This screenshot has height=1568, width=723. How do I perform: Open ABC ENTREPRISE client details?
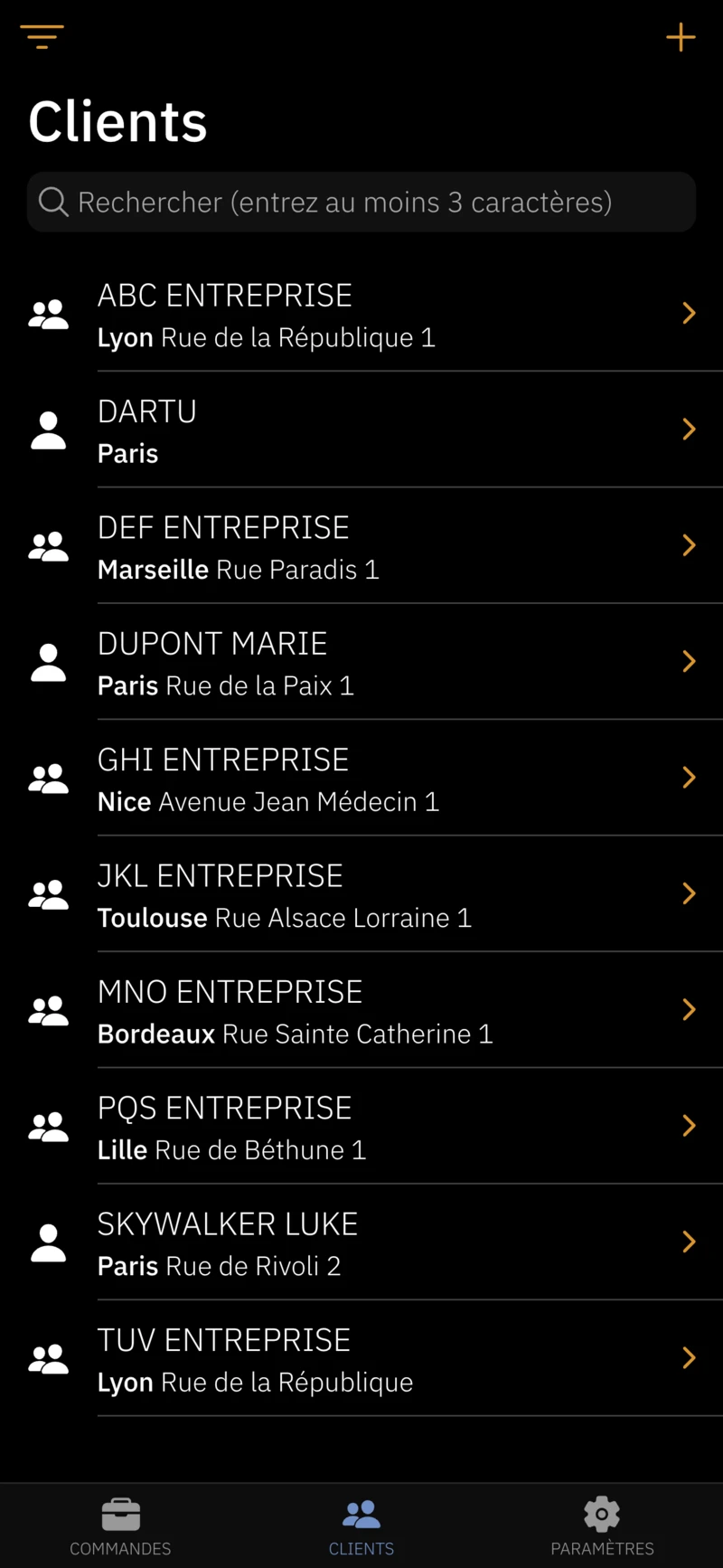[x=361, y=315]
